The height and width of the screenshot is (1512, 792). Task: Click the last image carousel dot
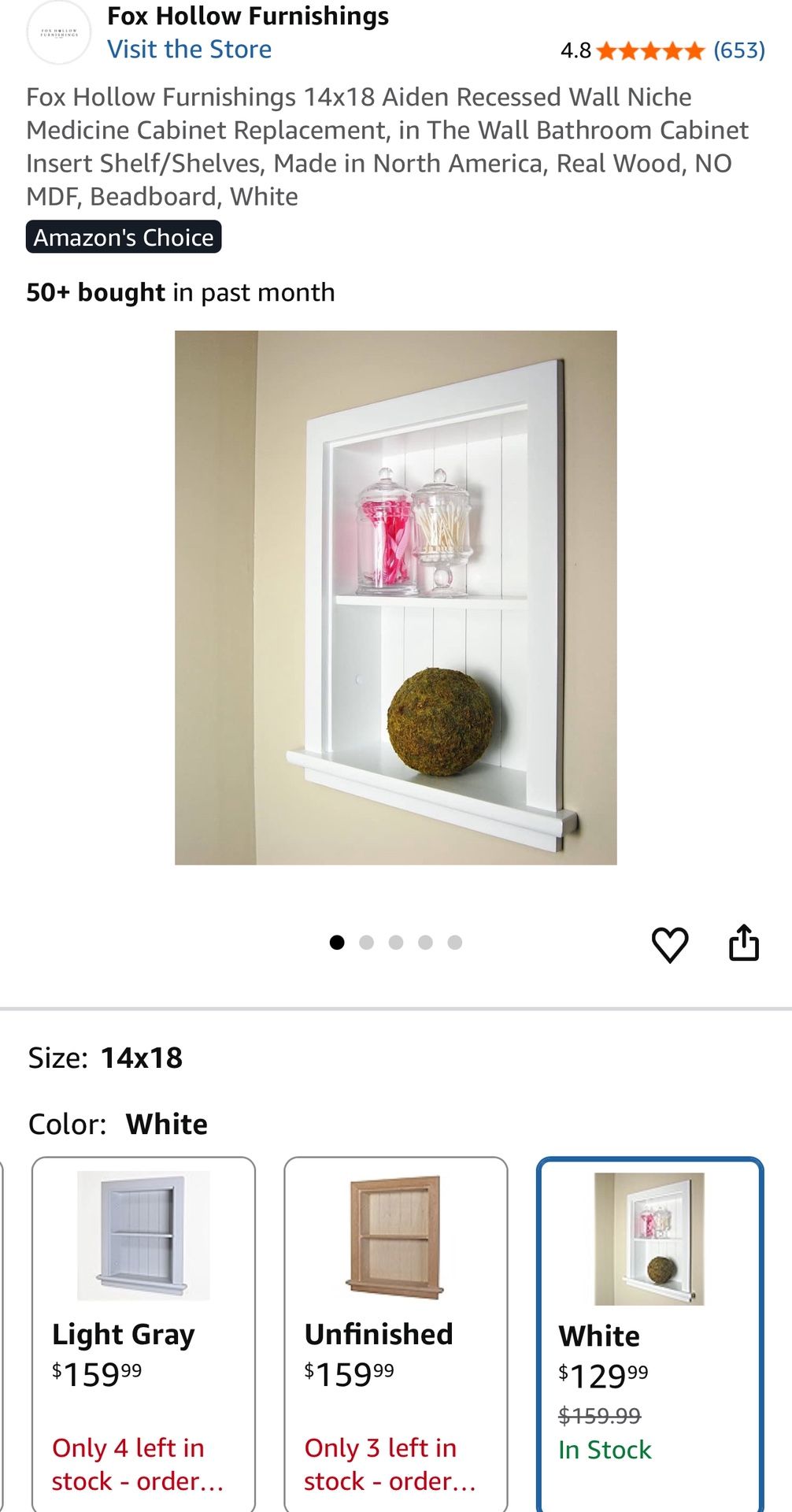tap(453, 941)
